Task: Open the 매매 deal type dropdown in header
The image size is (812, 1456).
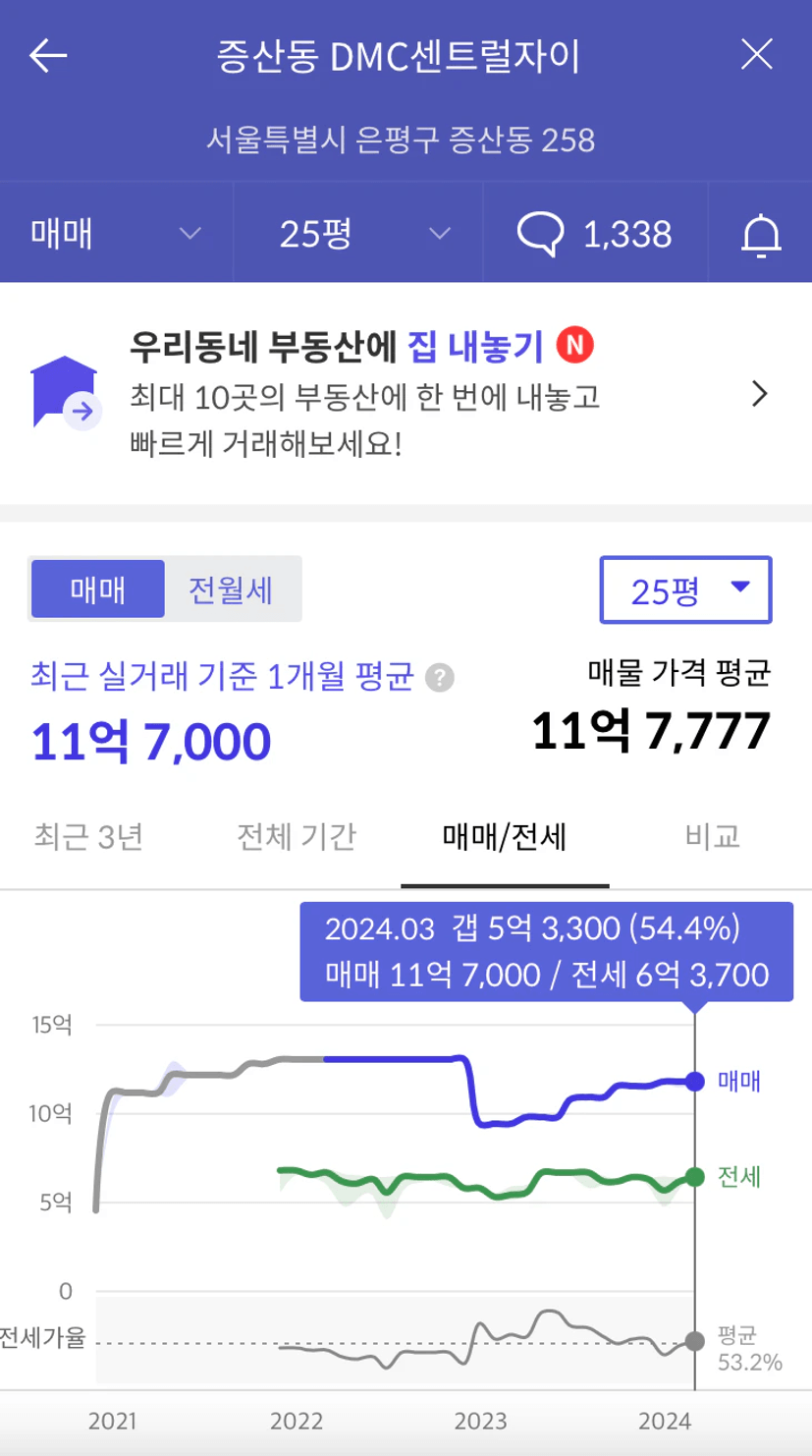Action: tap(116, 234)
